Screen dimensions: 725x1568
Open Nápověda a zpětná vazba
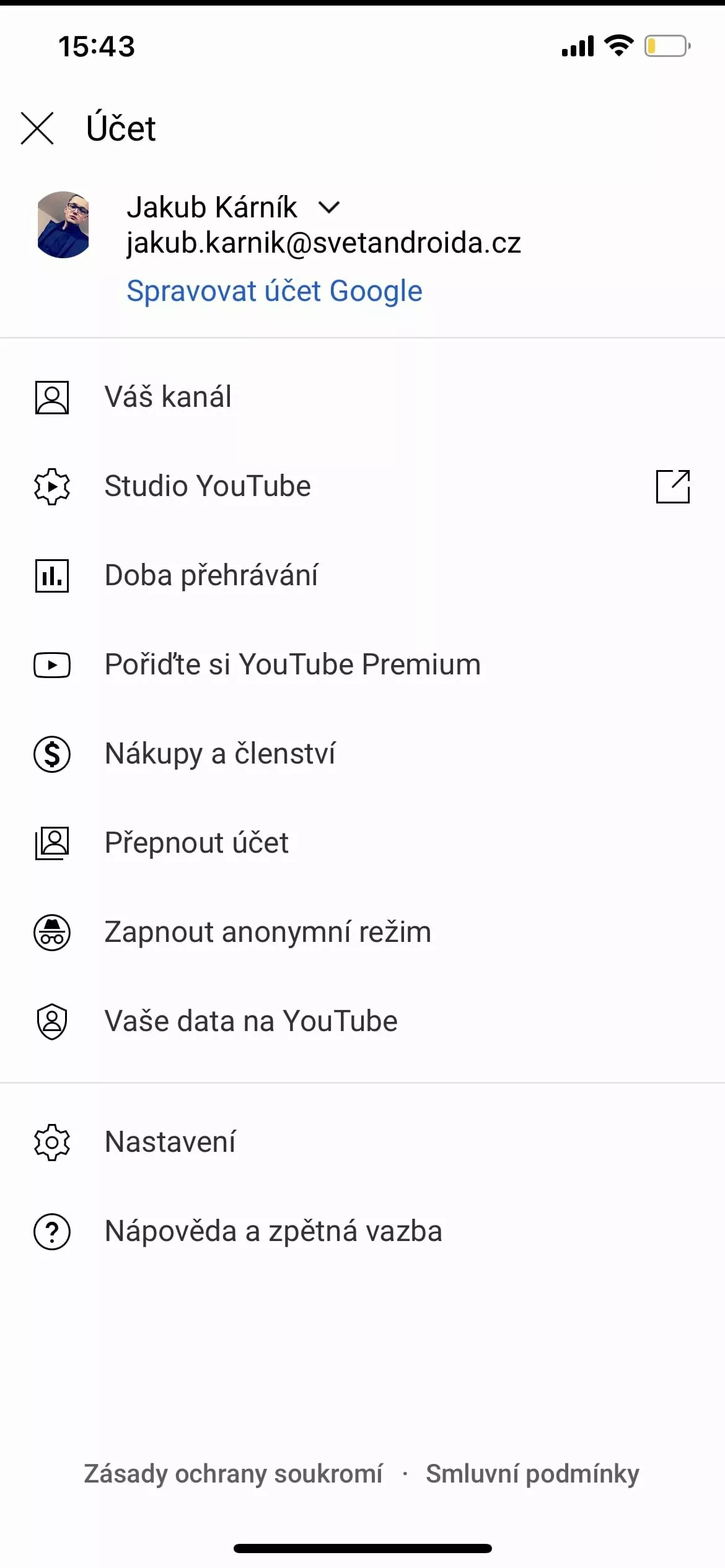point(362,1231)
